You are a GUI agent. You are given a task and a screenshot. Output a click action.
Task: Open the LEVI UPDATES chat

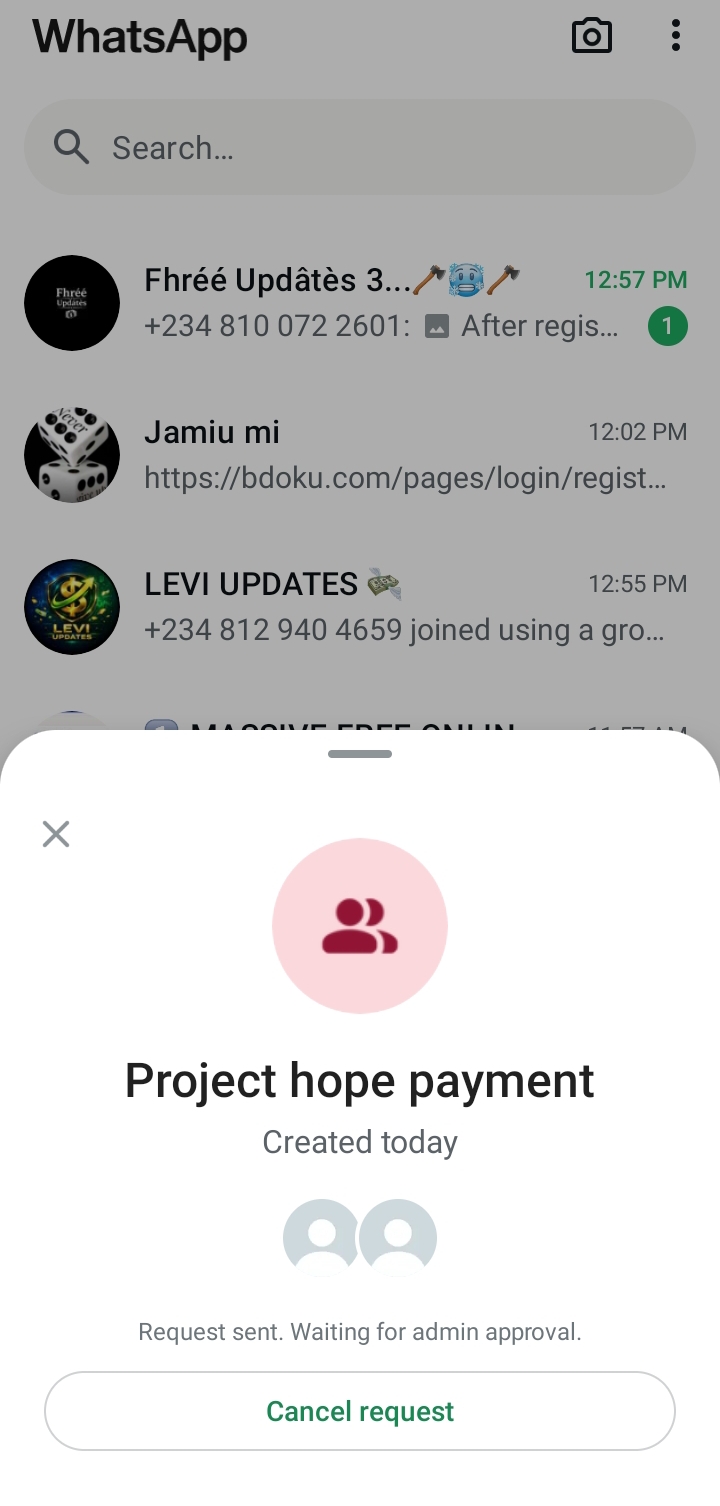360,607
